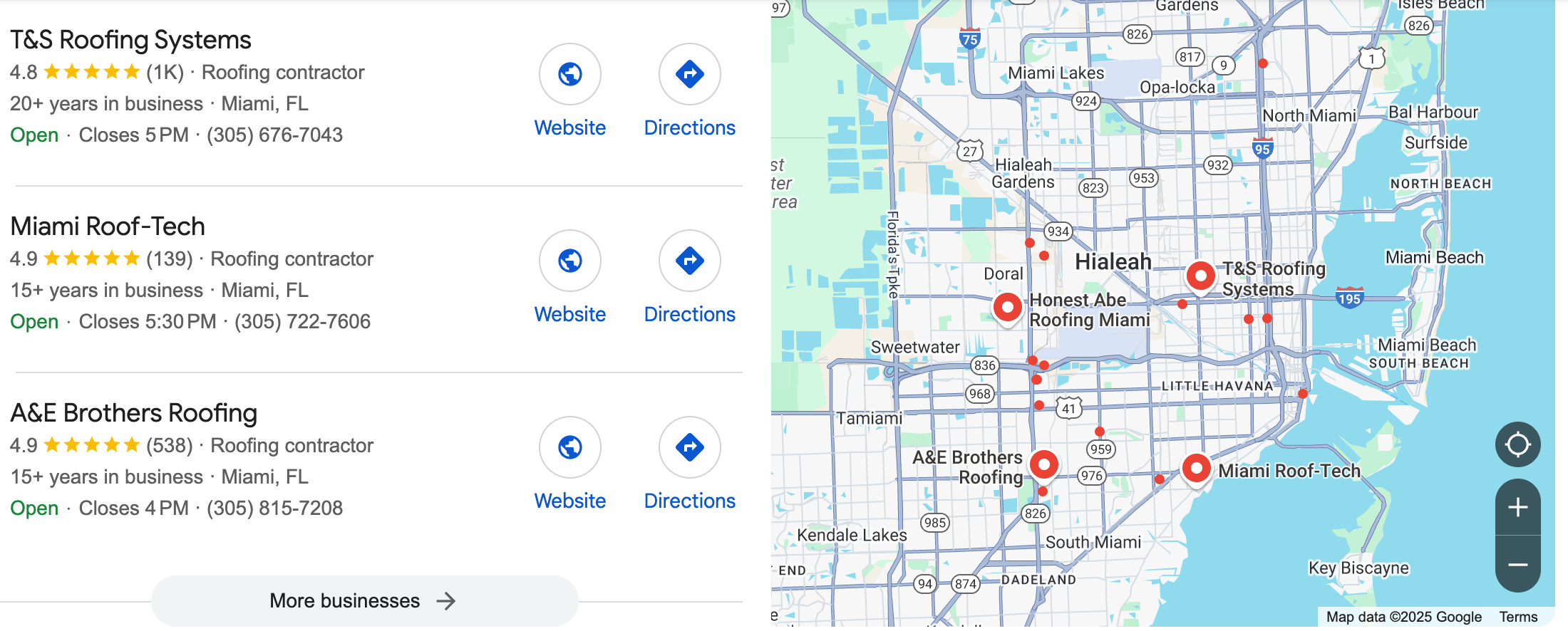The height and width of the screenshot is (631, 1568).
Task: Select the T&S Roofing Systems map pin
Action: point(1200,276)
